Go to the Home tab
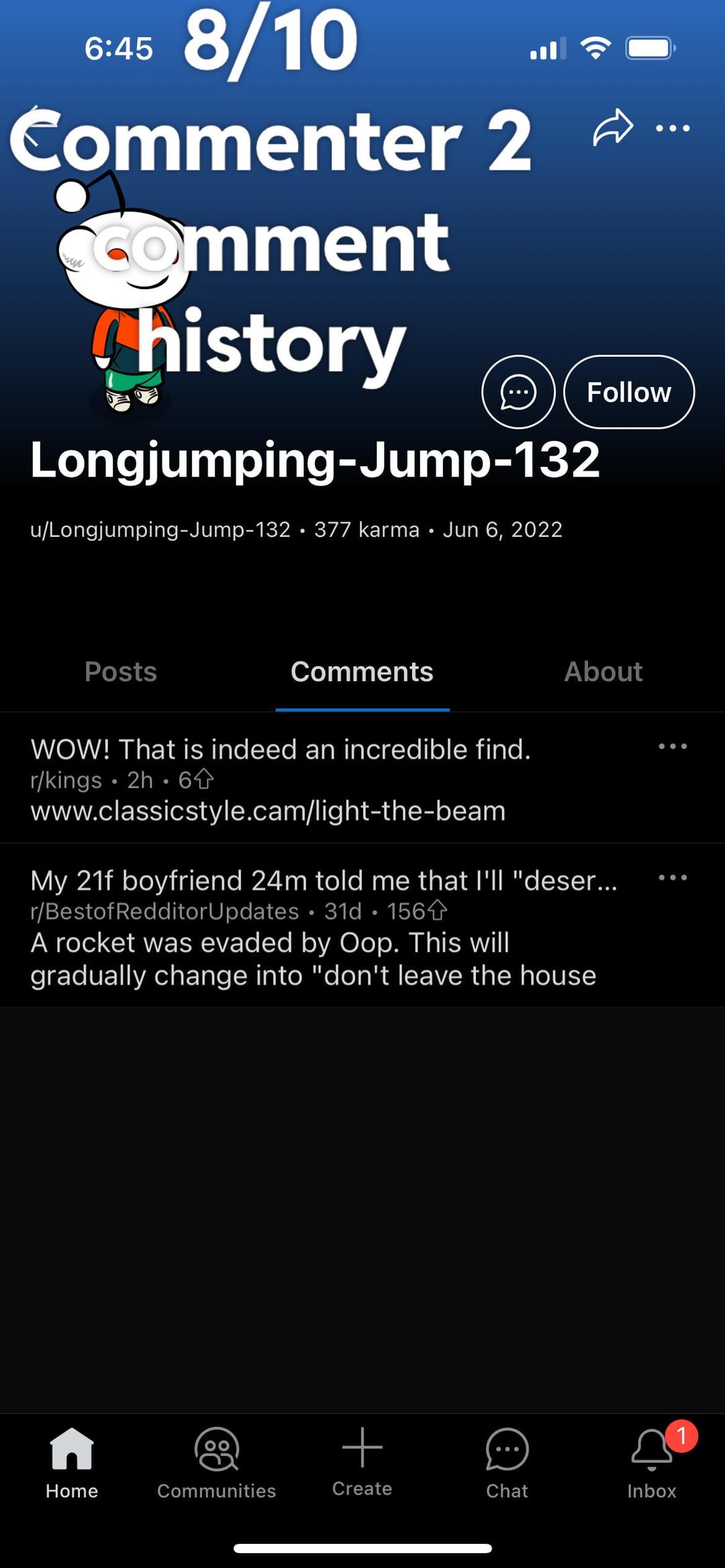This screenshot has width=725, height=1568. 72,1463
